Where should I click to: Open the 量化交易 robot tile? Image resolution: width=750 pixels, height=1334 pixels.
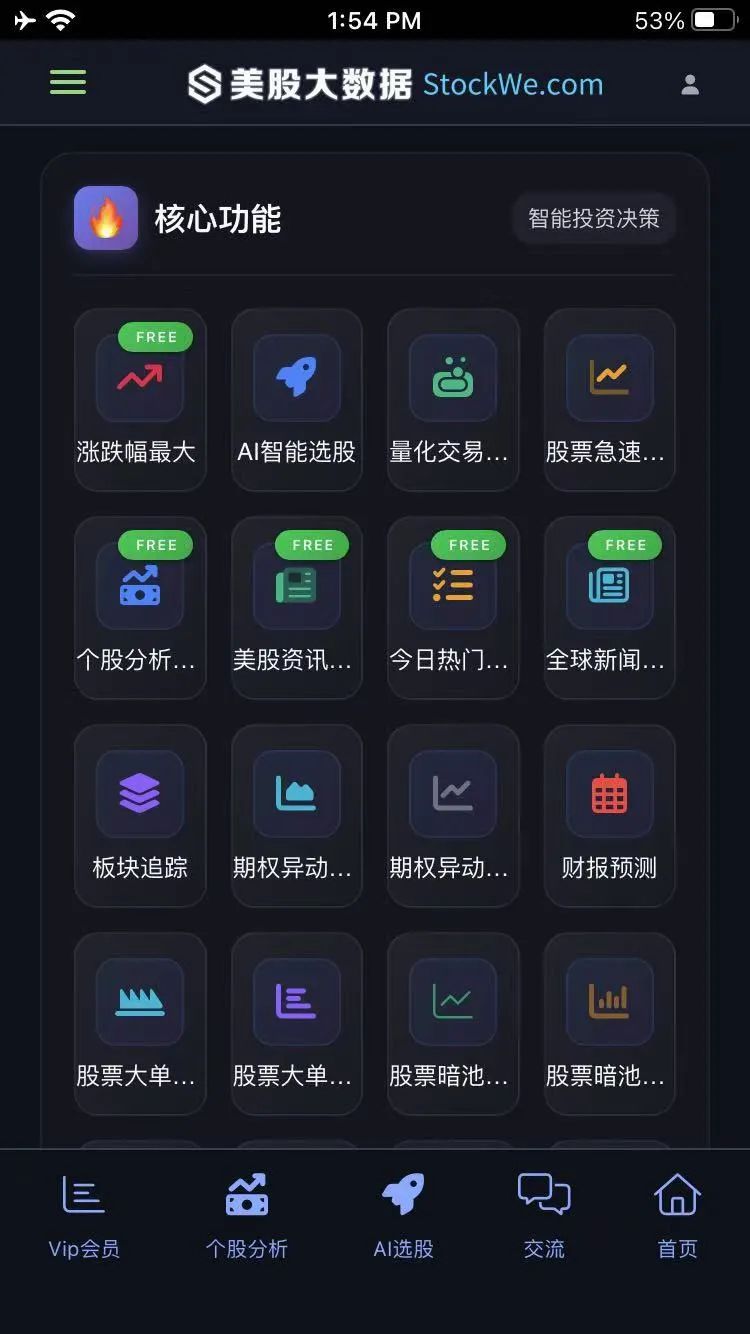(x=453, y=399)
